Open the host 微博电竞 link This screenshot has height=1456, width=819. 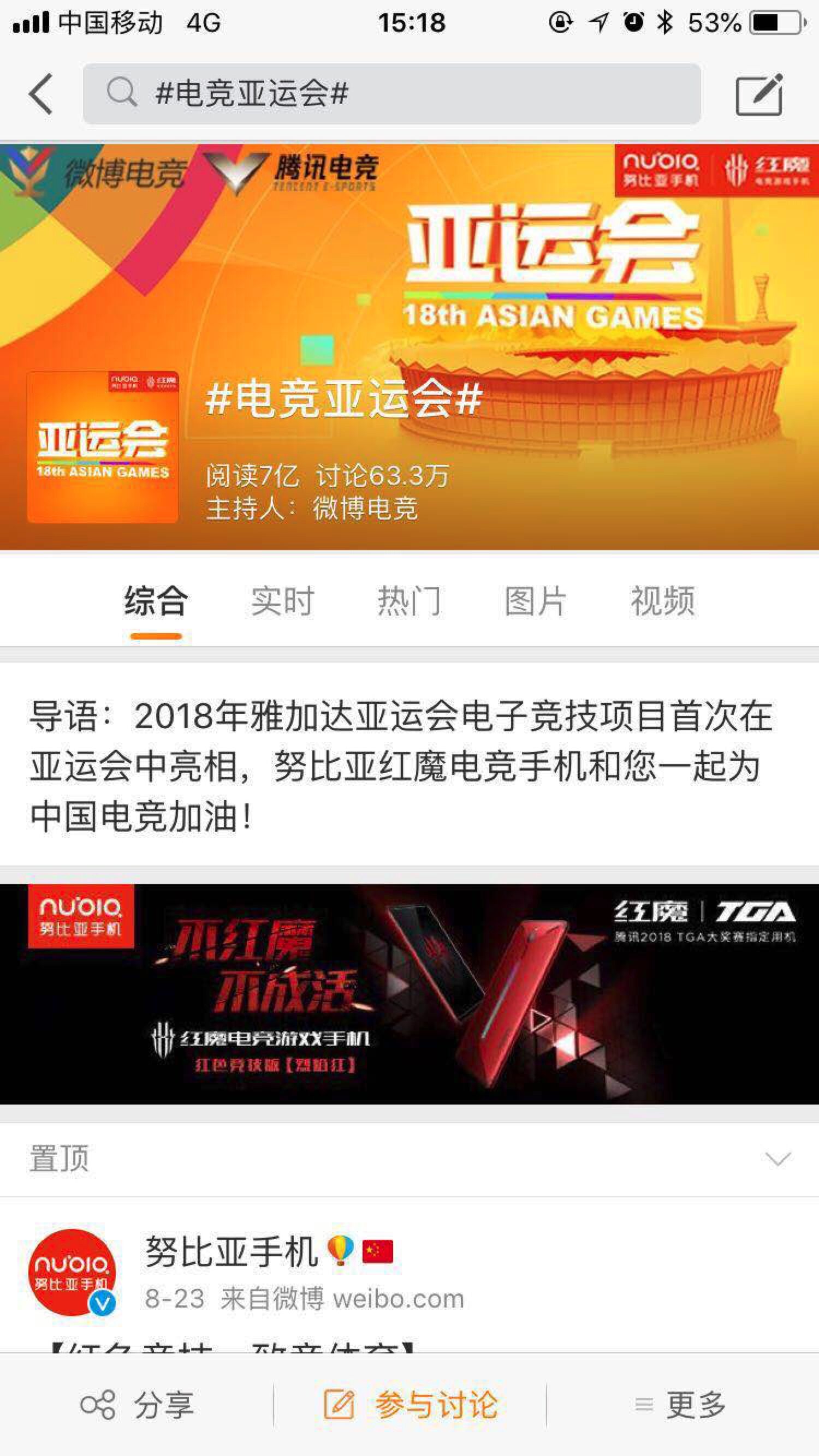click(365, 508)
